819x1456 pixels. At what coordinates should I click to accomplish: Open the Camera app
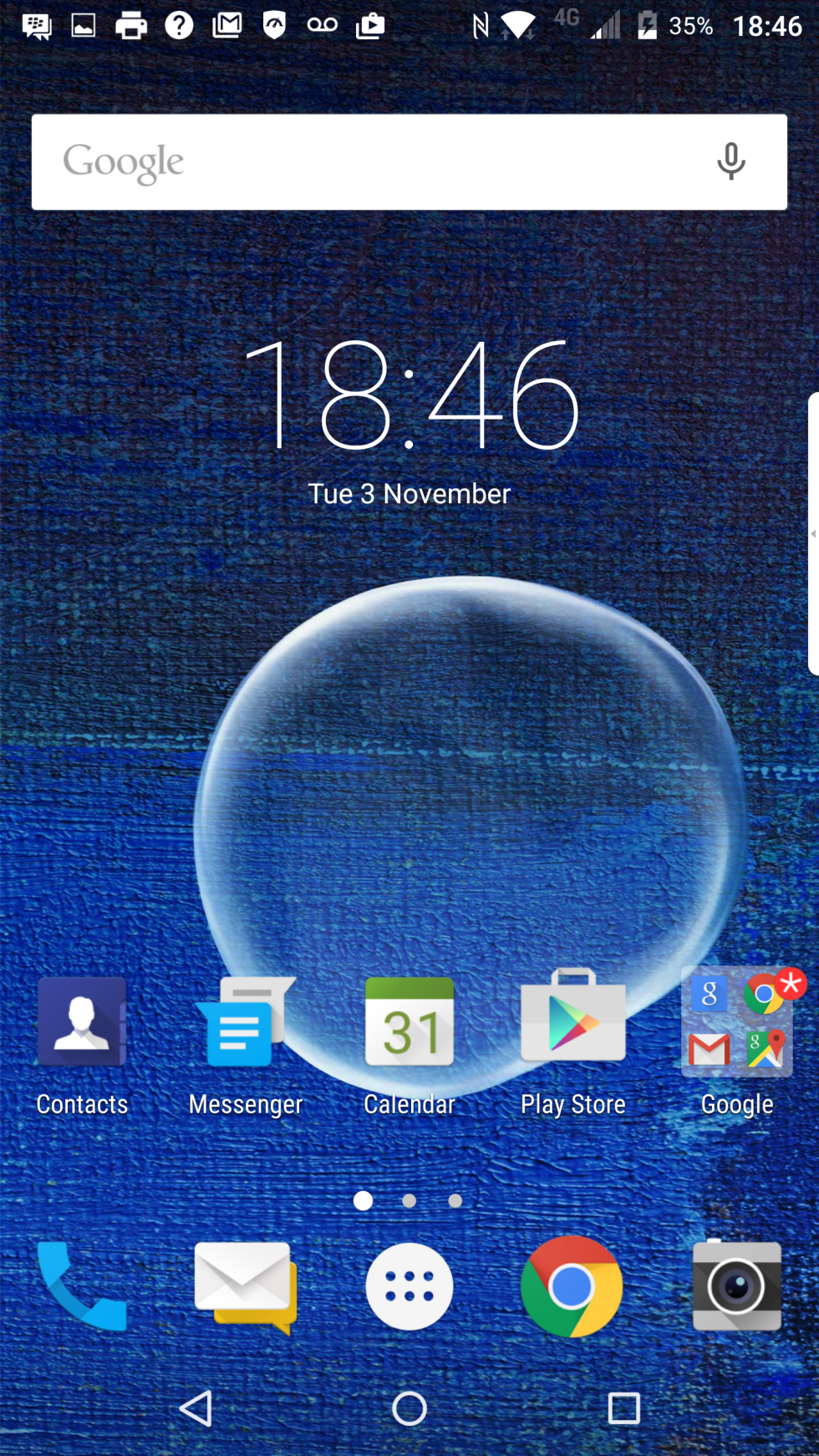click(x=737, y=1287)
